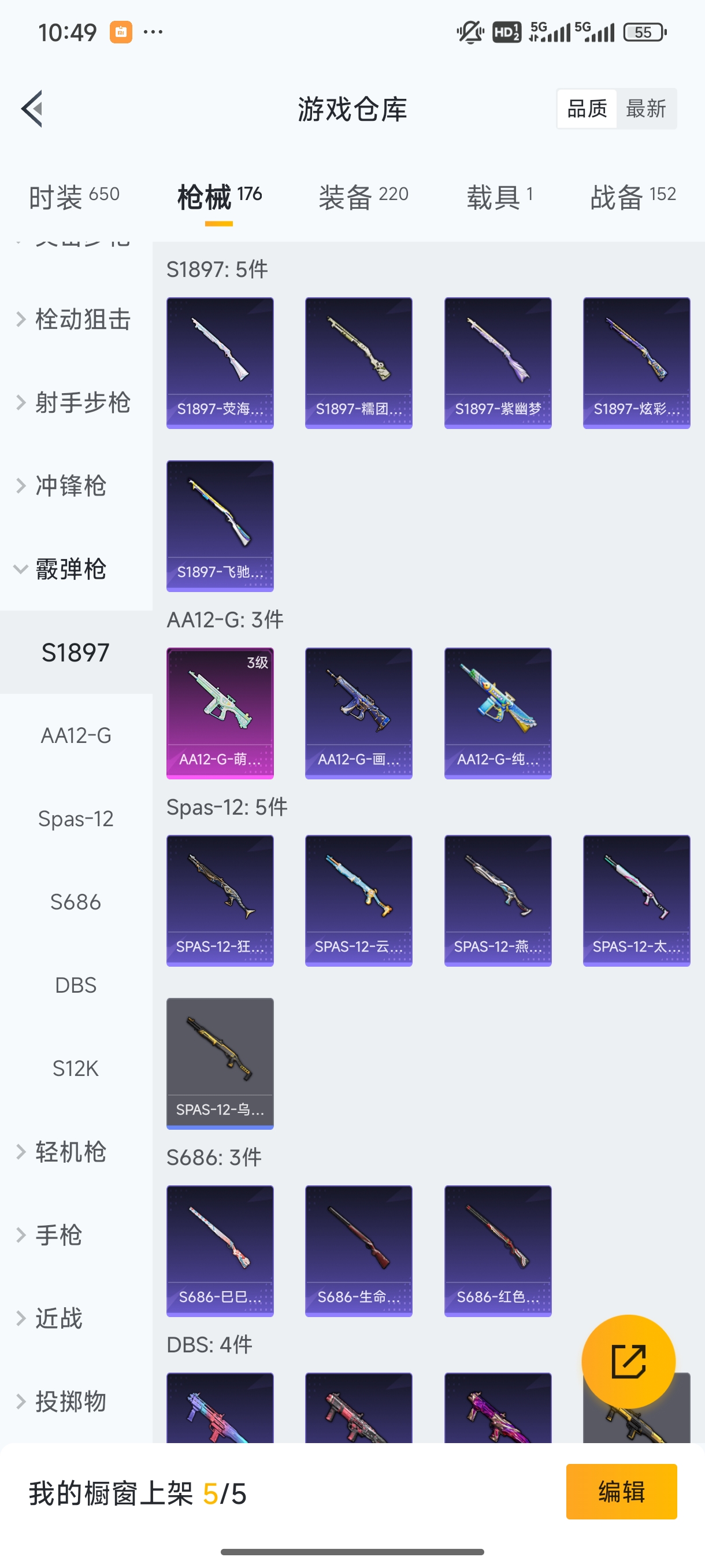Open the S1897-紫幽梦 skin
The height and width of the screenshot is (1568, 705).
coord(498,363)
